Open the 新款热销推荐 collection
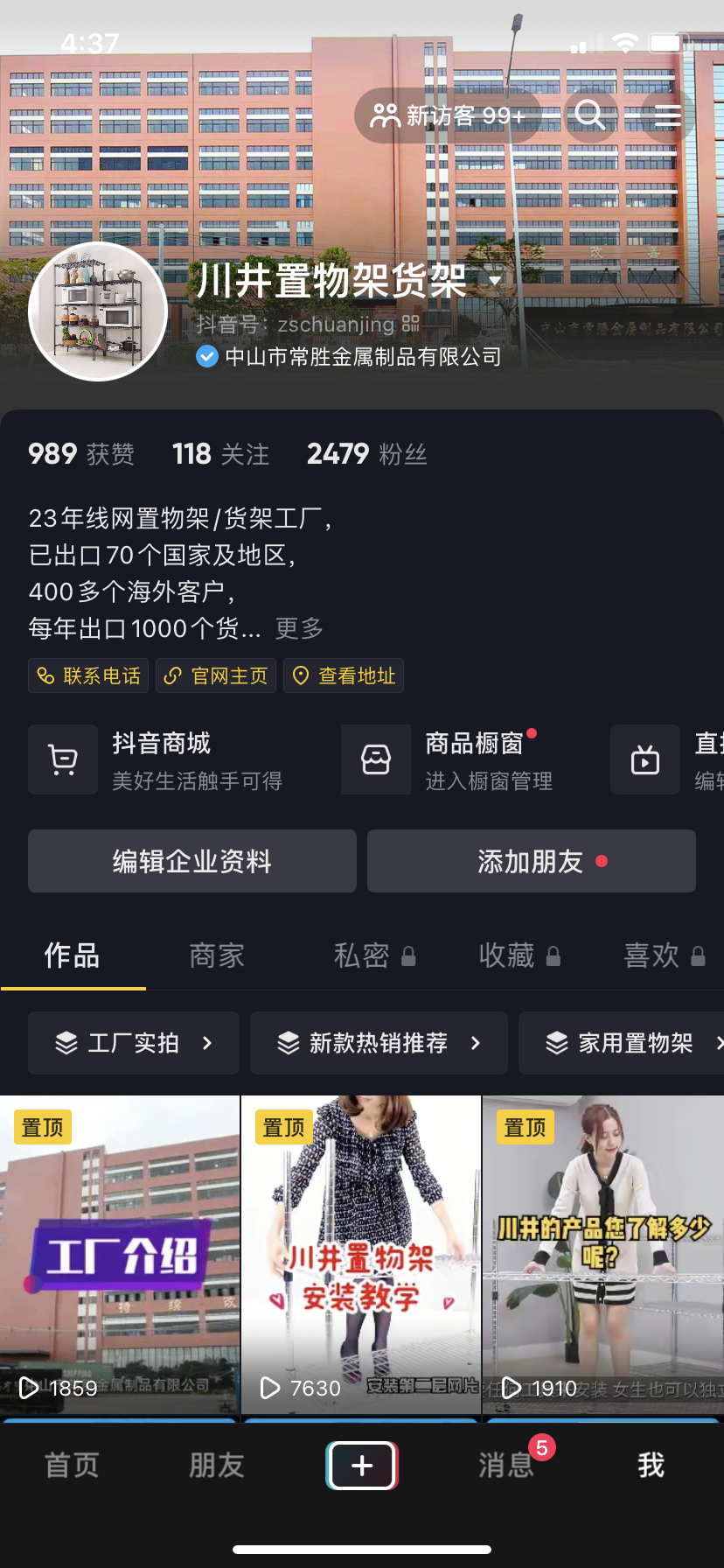724x1568 pixels. 379,1043
